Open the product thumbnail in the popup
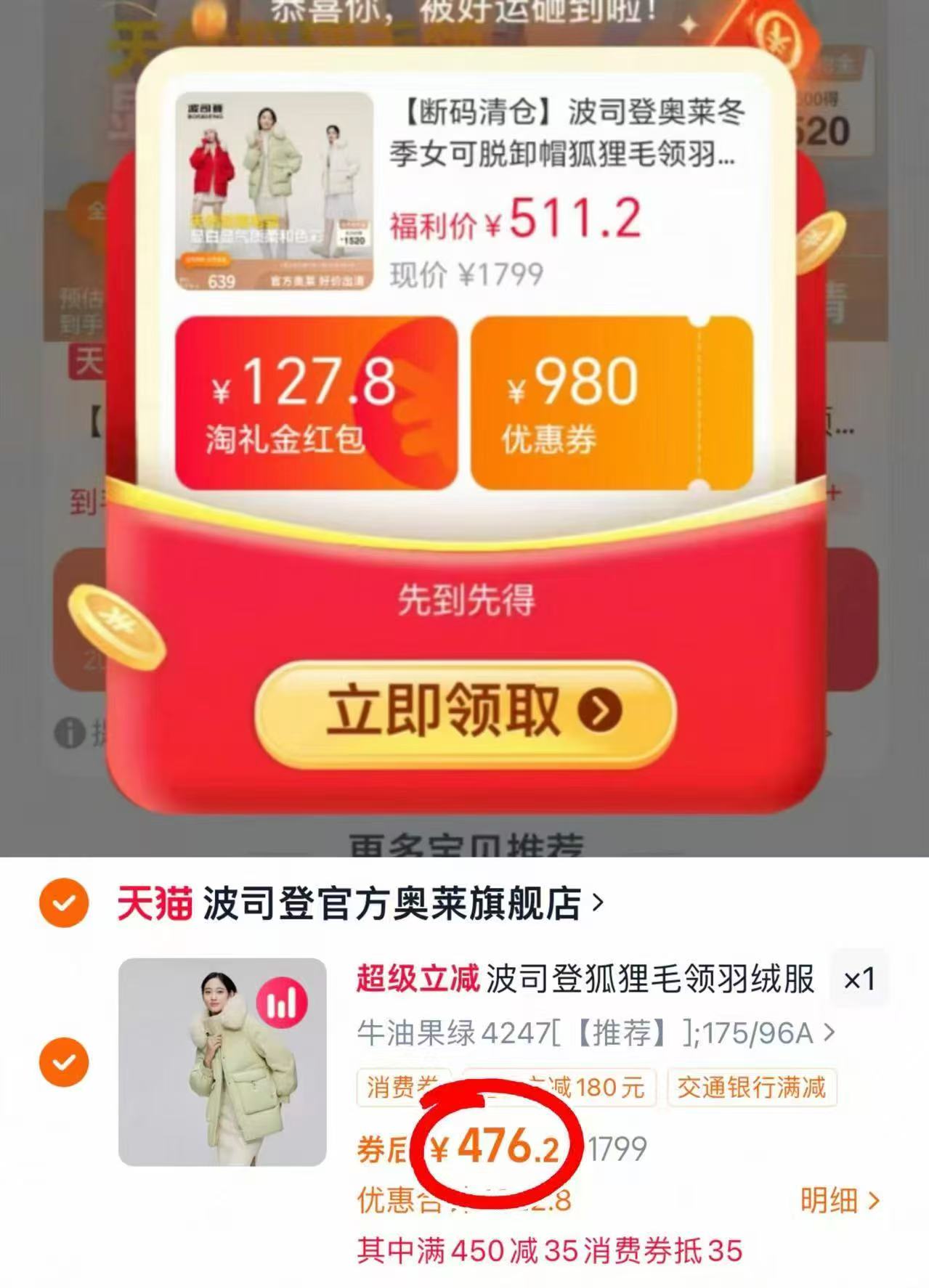The image size is (929, 1288). [270, 192]
